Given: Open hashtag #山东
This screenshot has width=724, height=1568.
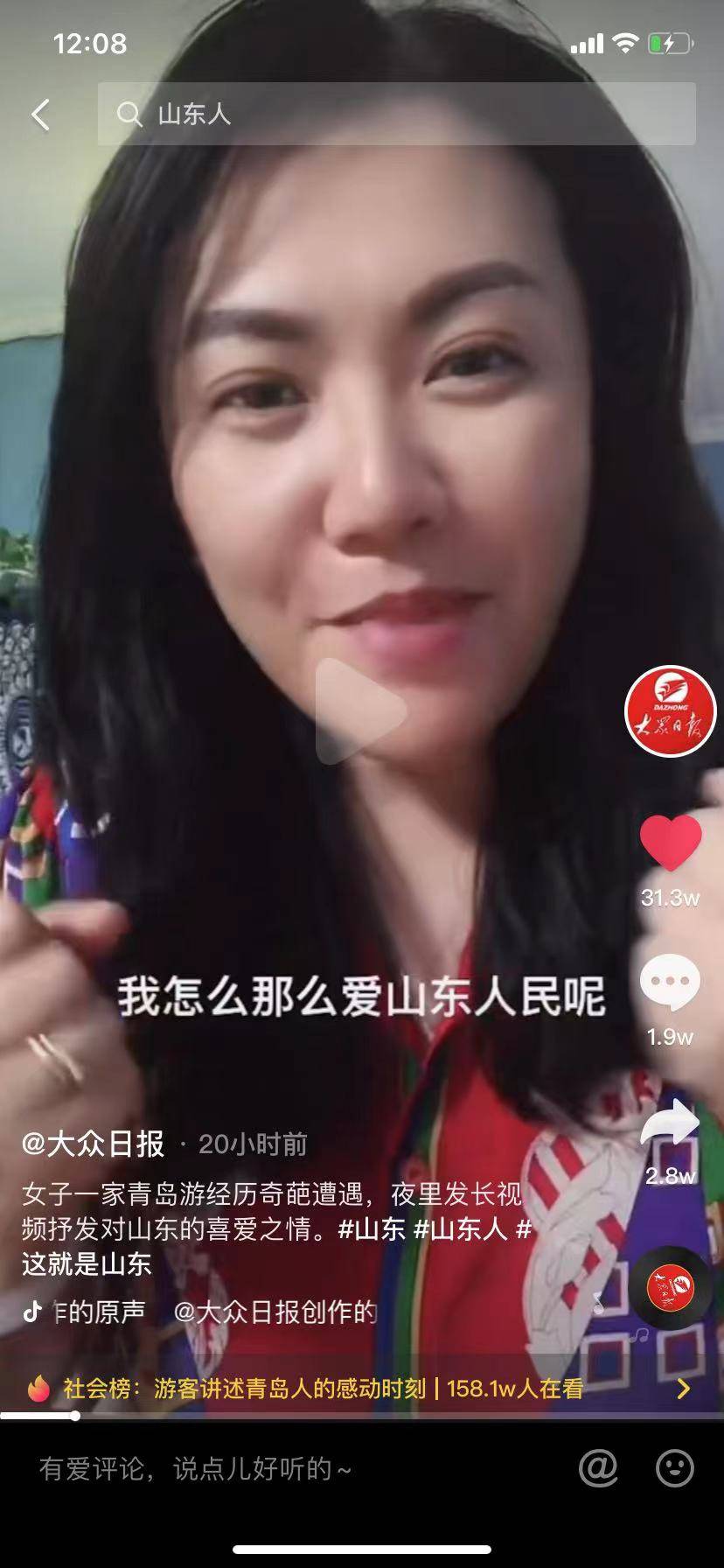Looking at the screenshot, I should click(372, 1228).
